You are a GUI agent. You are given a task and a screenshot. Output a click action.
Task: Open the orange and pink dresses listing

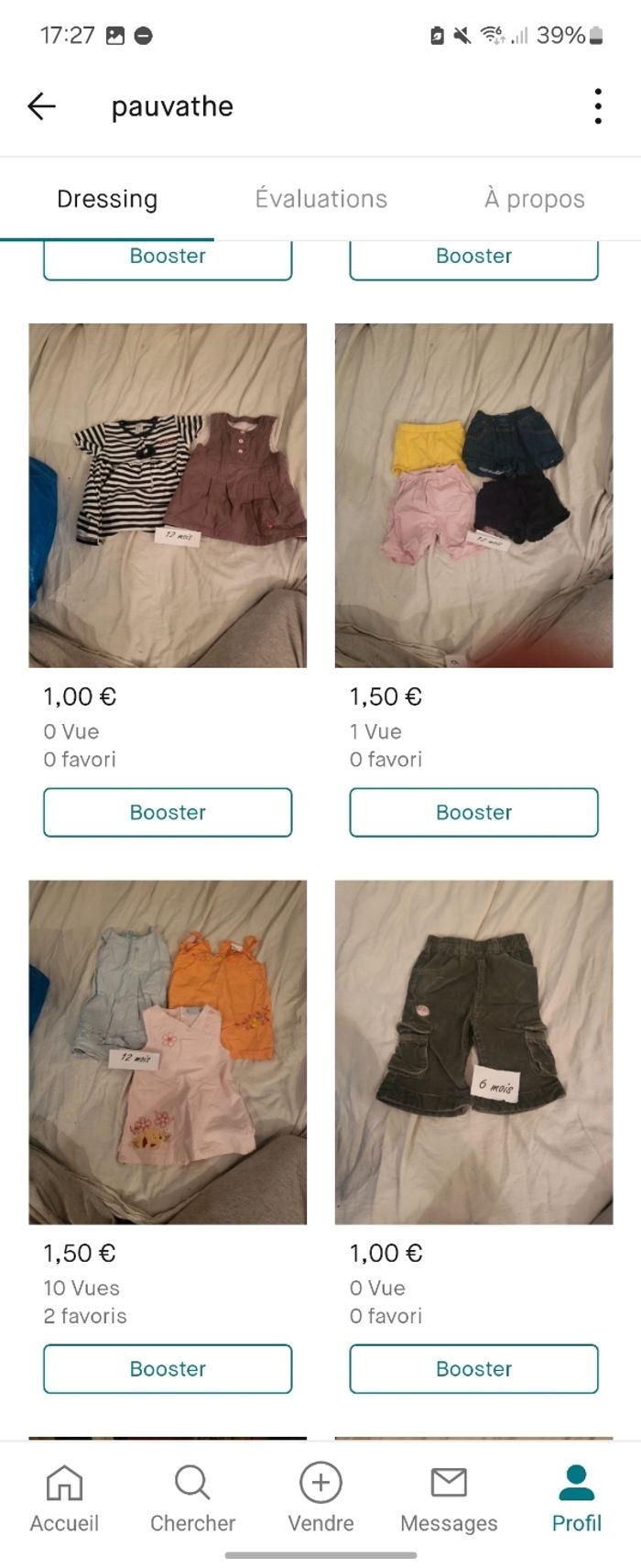168,1051
